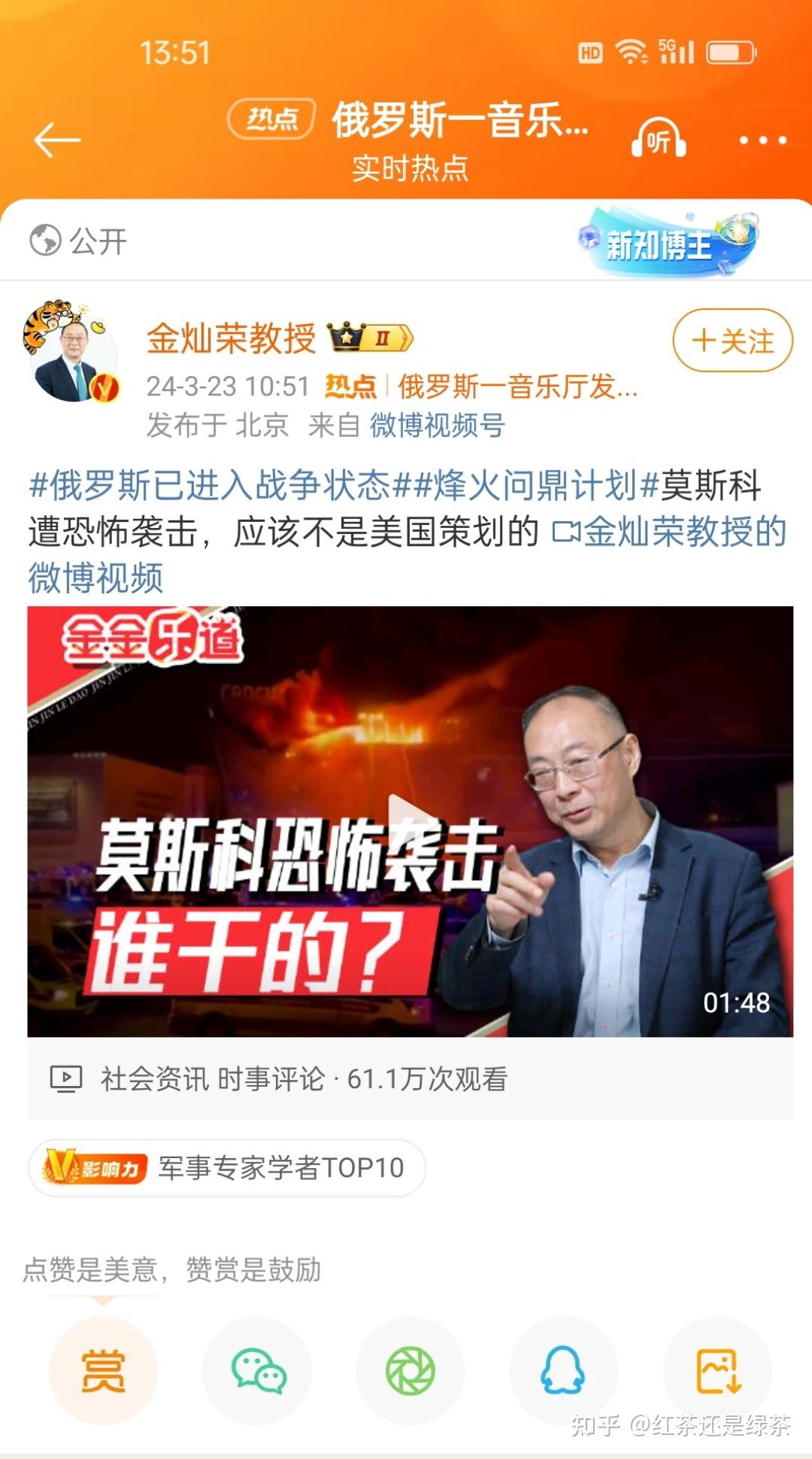Viewport: 812px width, 1459px height.
Task: Share to WeChat Moments
Action: (x=410, y=1370)
